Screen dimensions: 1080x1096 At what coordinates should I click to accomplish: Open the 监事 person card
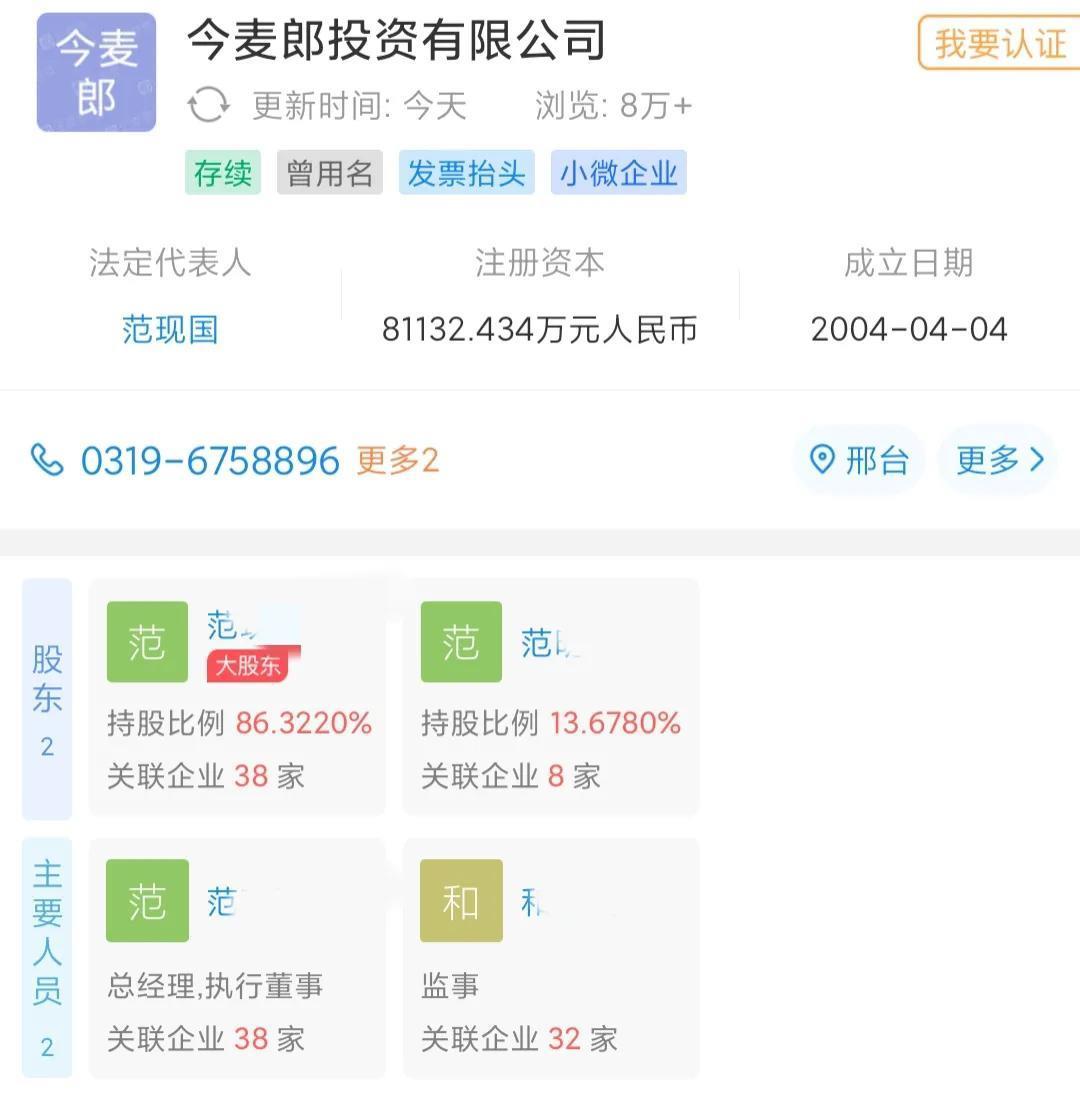[x=551, y=958]
